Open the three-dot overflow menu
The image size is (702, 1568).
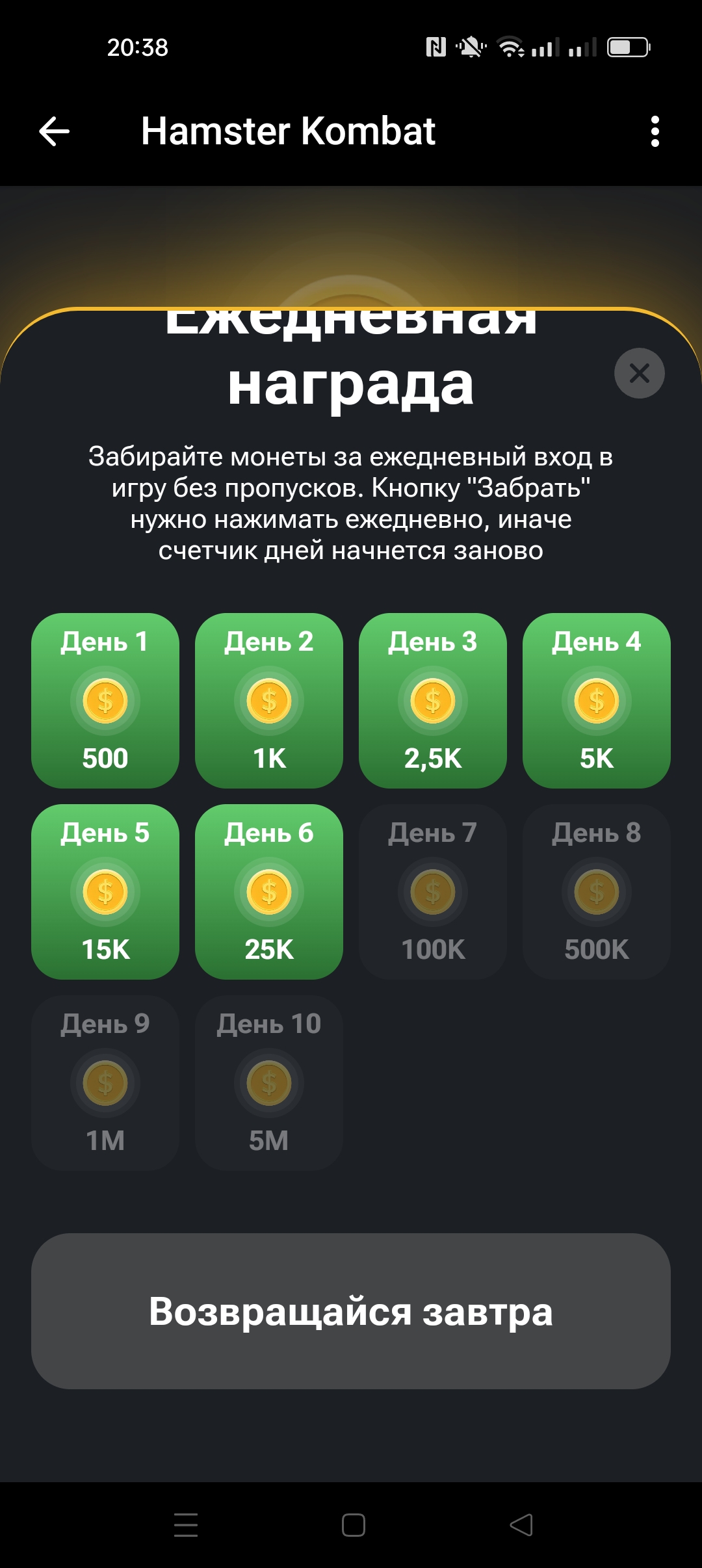(x=655, y=132)
